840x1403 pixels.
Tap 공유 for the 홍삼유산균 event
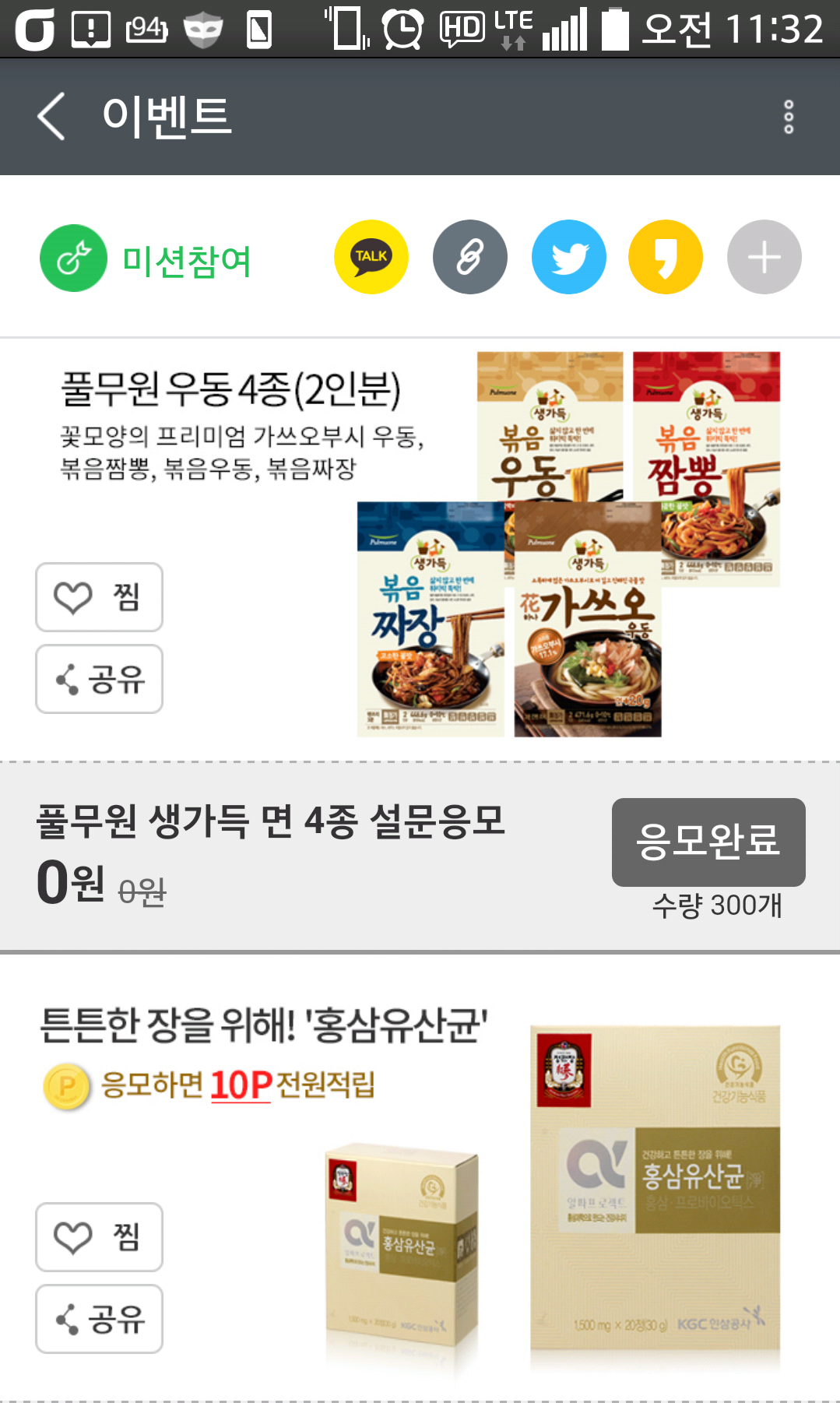pos(99,1319)
